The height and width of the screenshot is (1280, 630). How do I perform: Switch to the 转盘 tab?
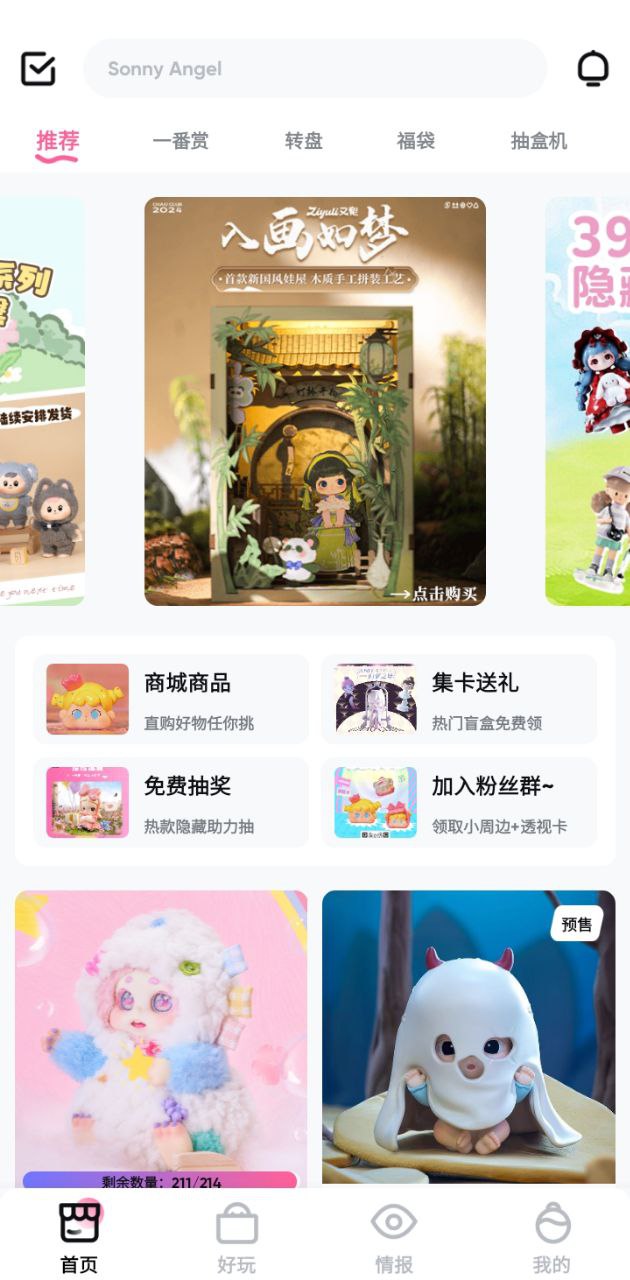click(x=303, y=141)
